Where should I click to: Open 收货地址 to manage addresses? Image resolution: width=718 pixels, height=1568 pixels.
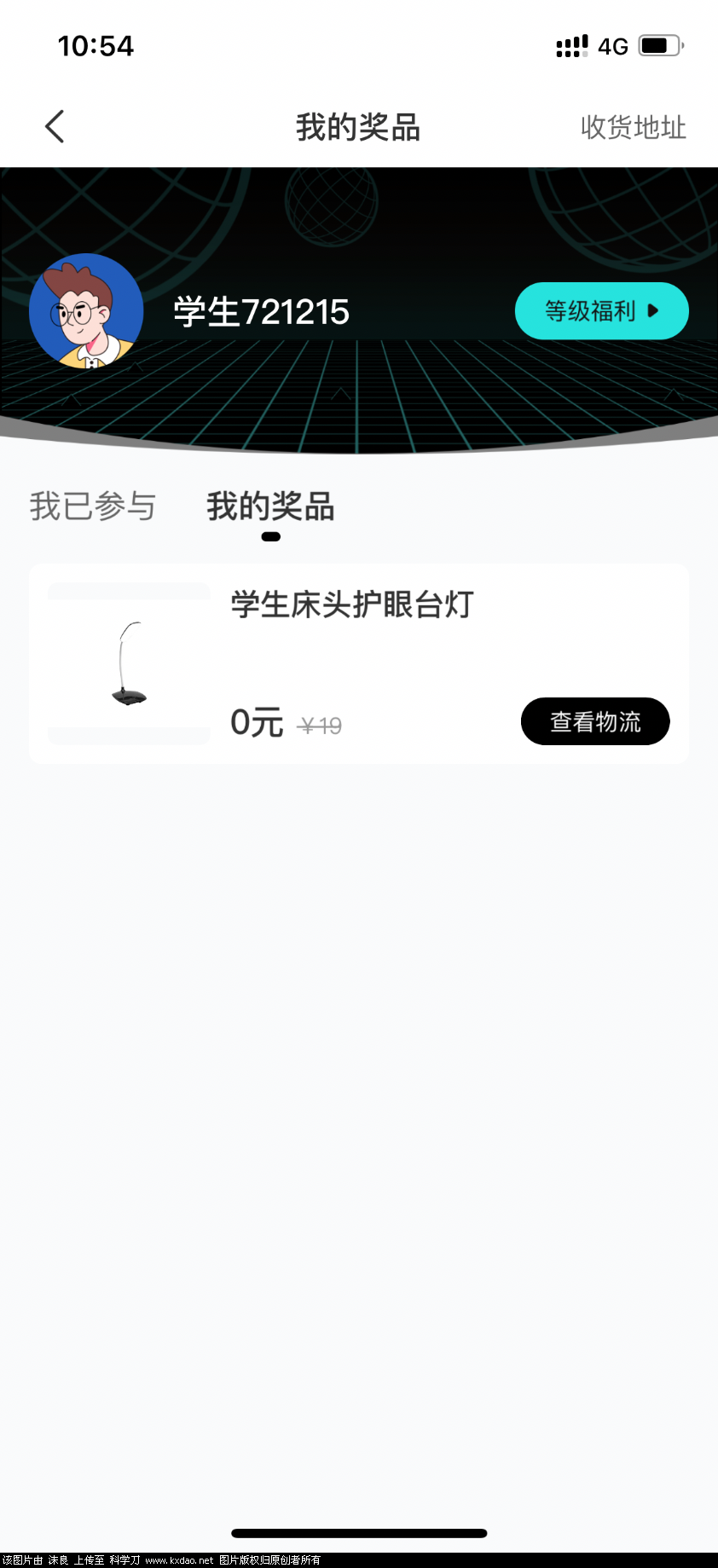click(631, 128)
